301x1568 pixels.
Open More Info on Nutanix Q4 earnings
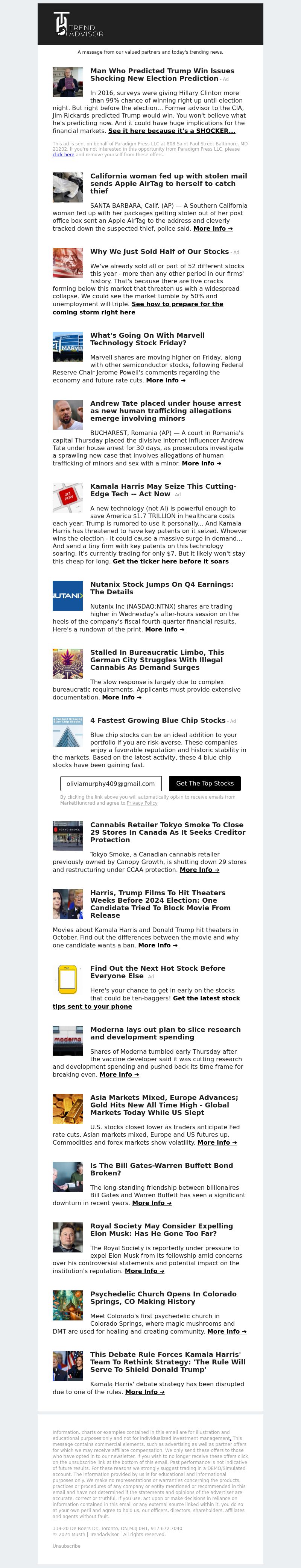coord(164,629)
